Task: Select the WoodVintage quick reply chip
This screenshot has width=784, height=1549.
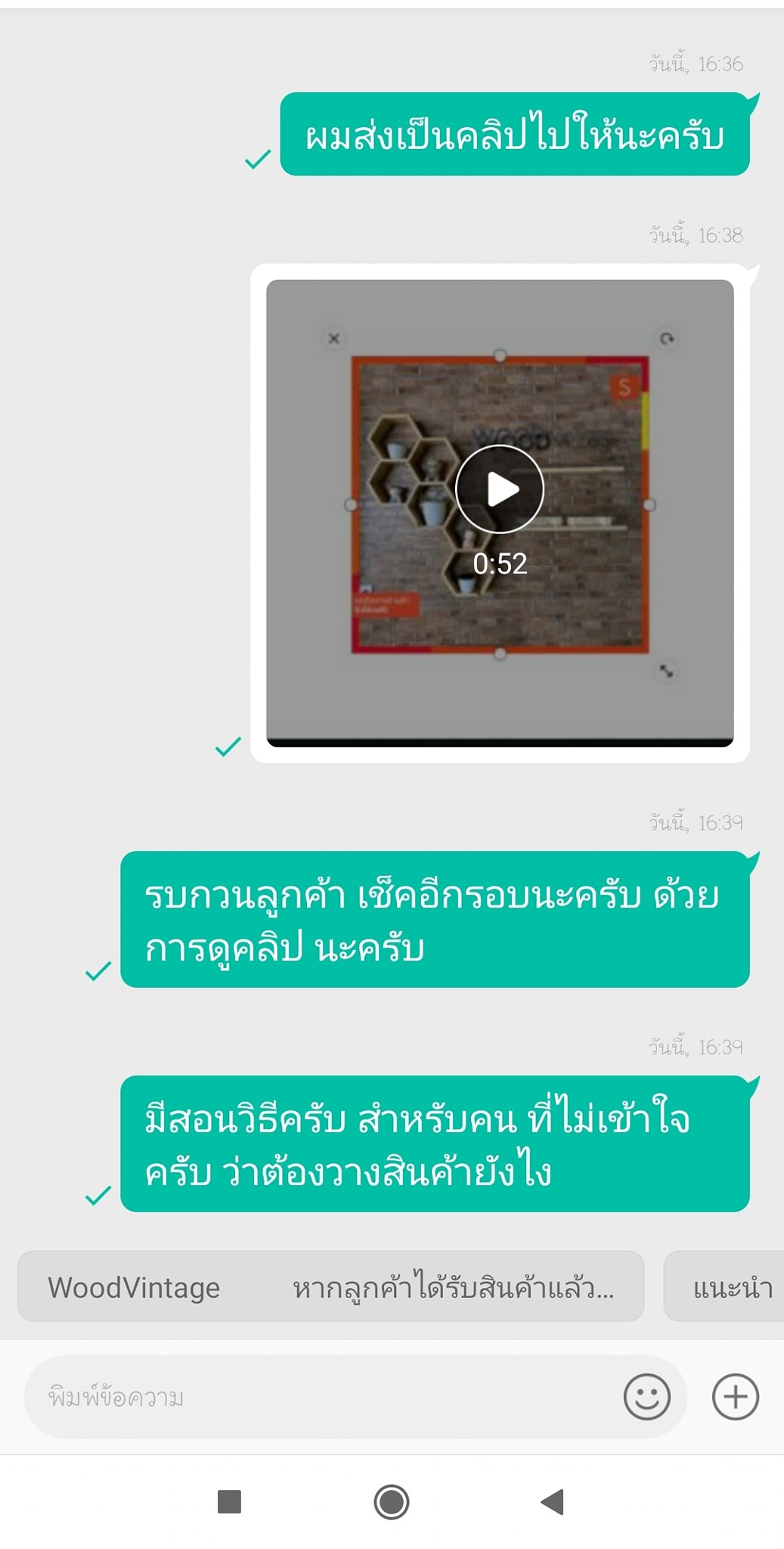Action: point(330,1287)
